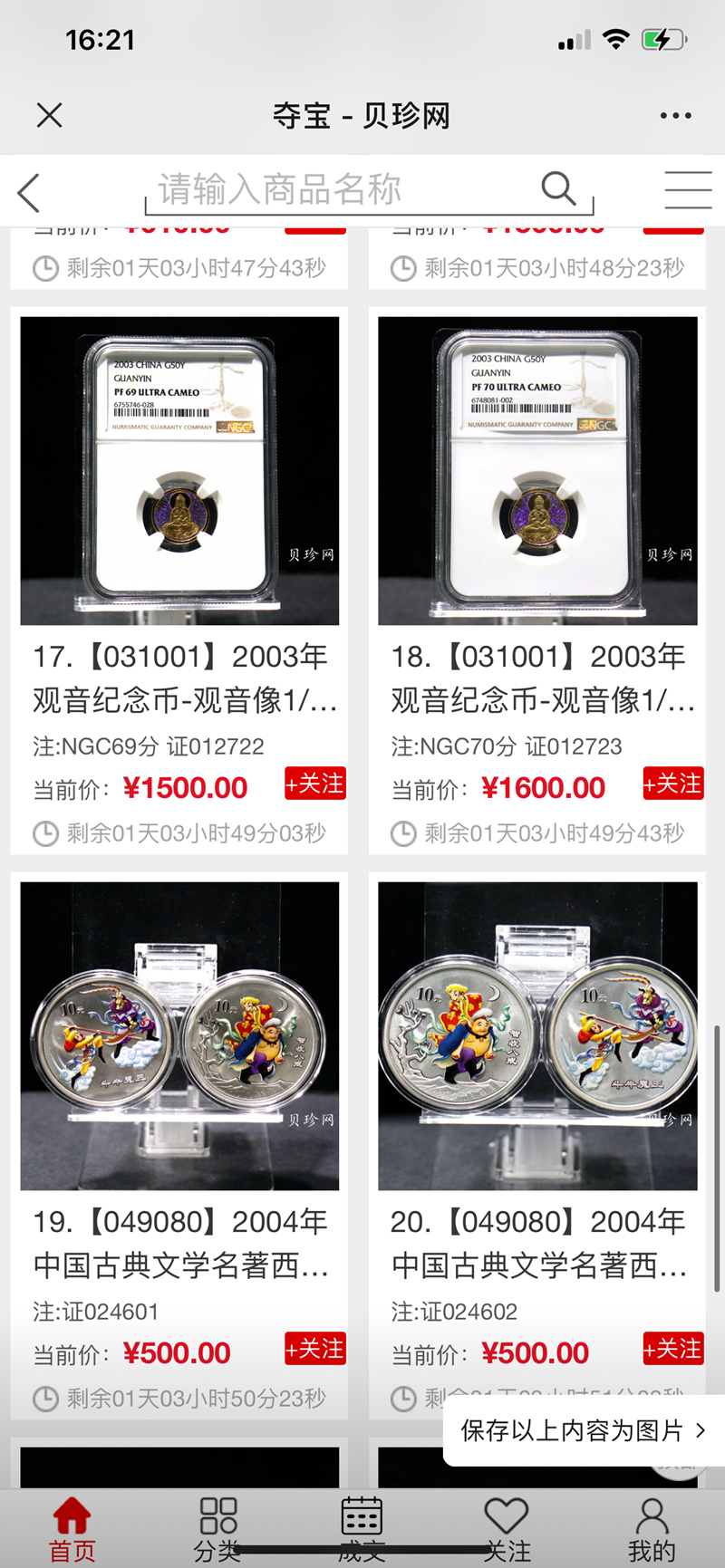Tap the magnifier search icon
The image size is (725, 1568).
tap(558, 189)
